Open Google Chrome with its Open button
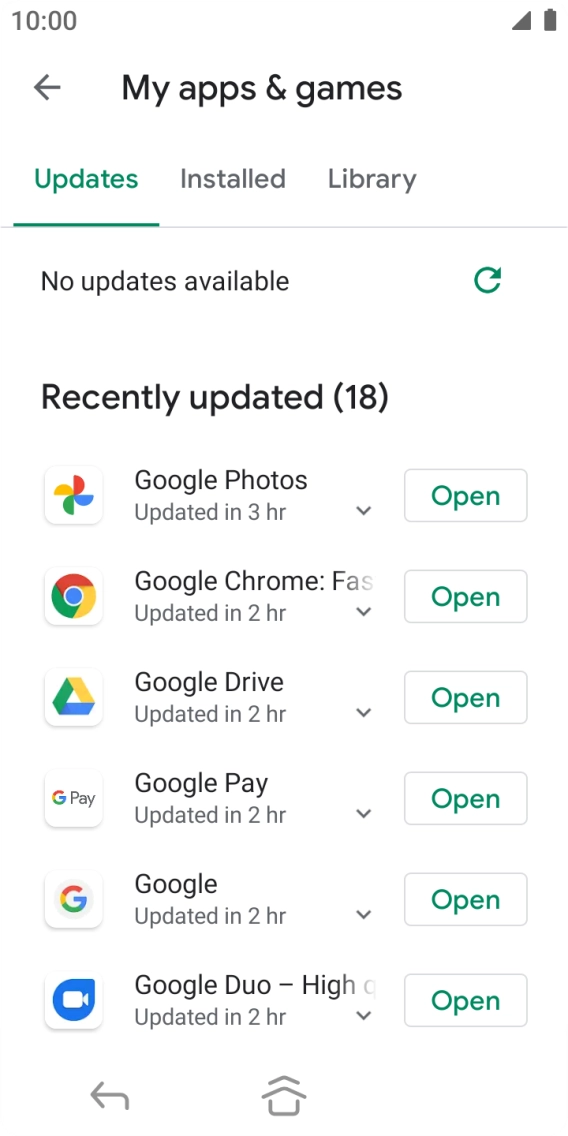Screen dimensions: 568x1136 tap(465, 596)
